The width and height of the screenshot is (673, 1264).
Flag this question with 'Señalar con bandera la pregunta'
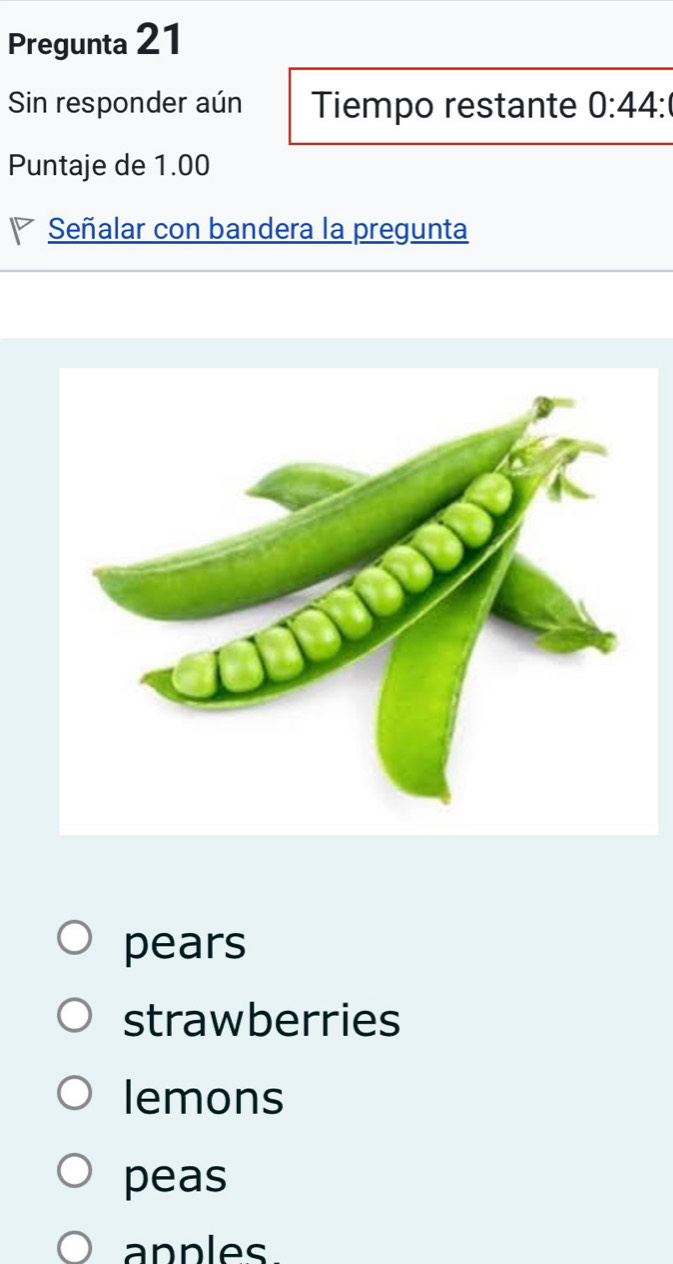[257, 230]
